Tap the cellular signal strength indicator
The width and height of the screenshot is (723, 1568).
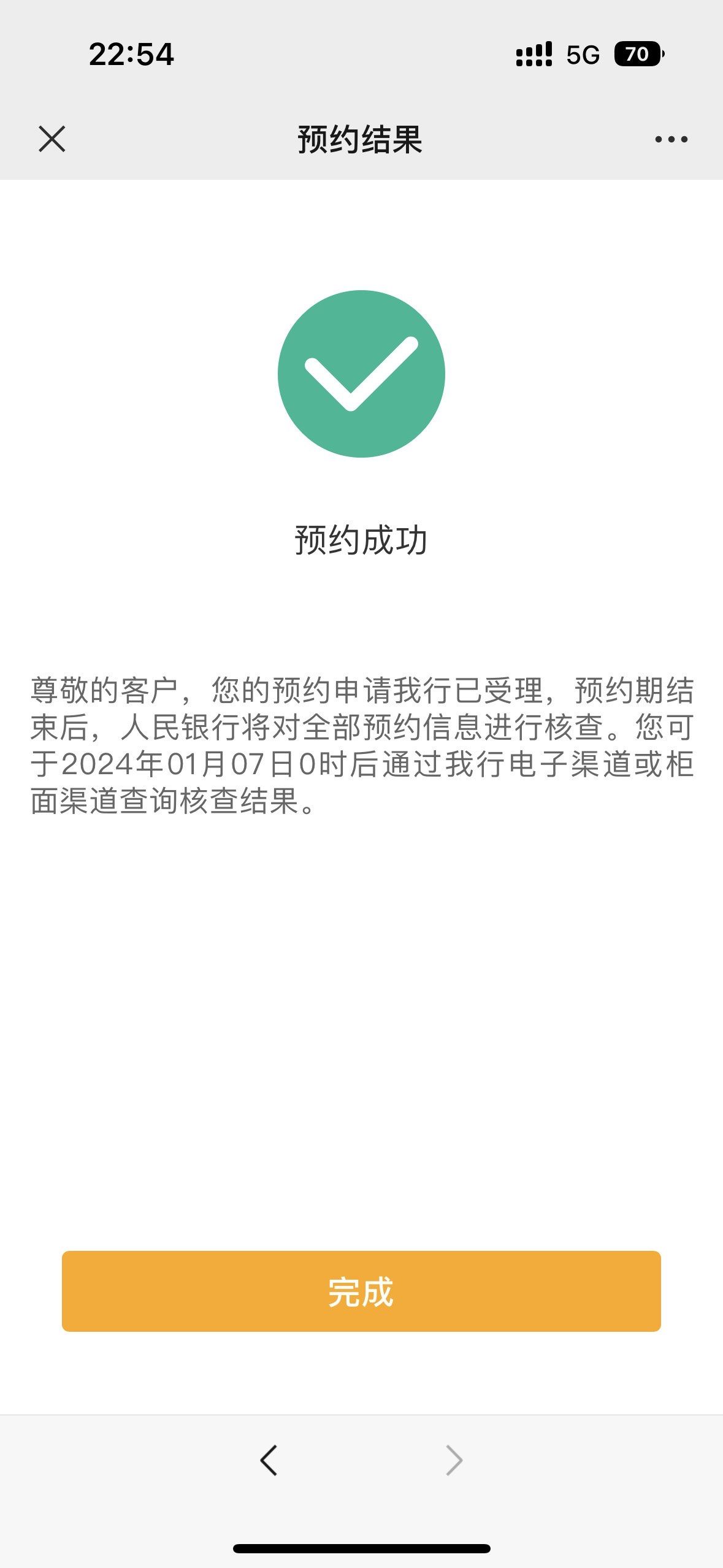pyautogui.click(x=535, y=55)
